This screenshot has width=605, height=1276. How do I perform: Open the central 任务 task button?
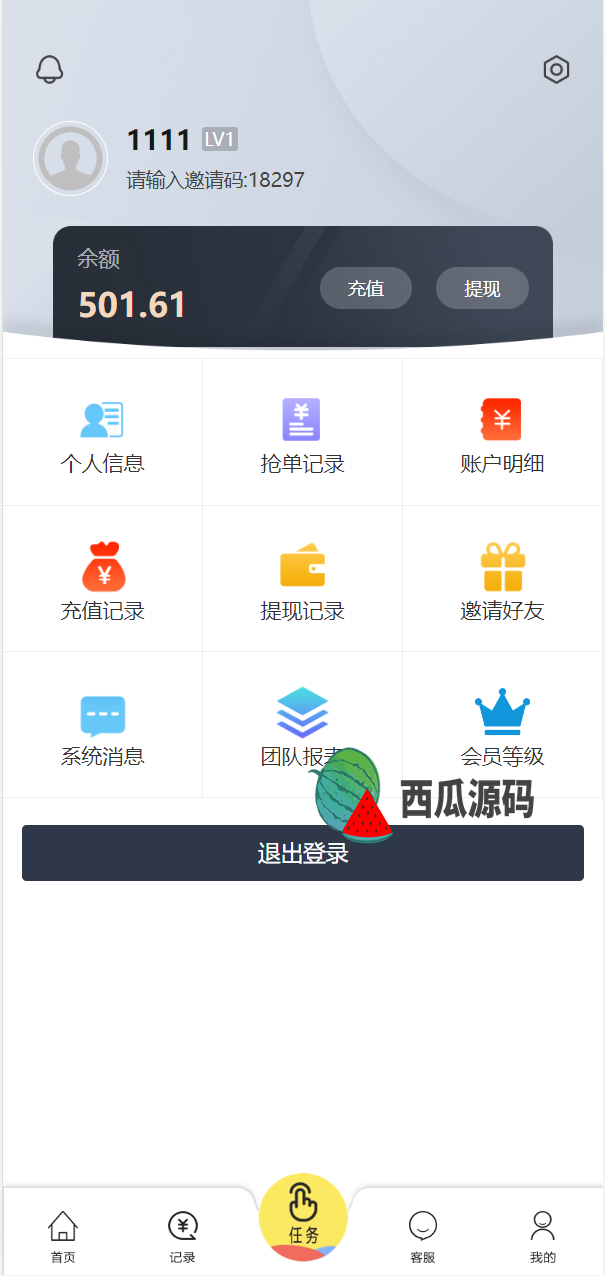tap(303, 1217)
